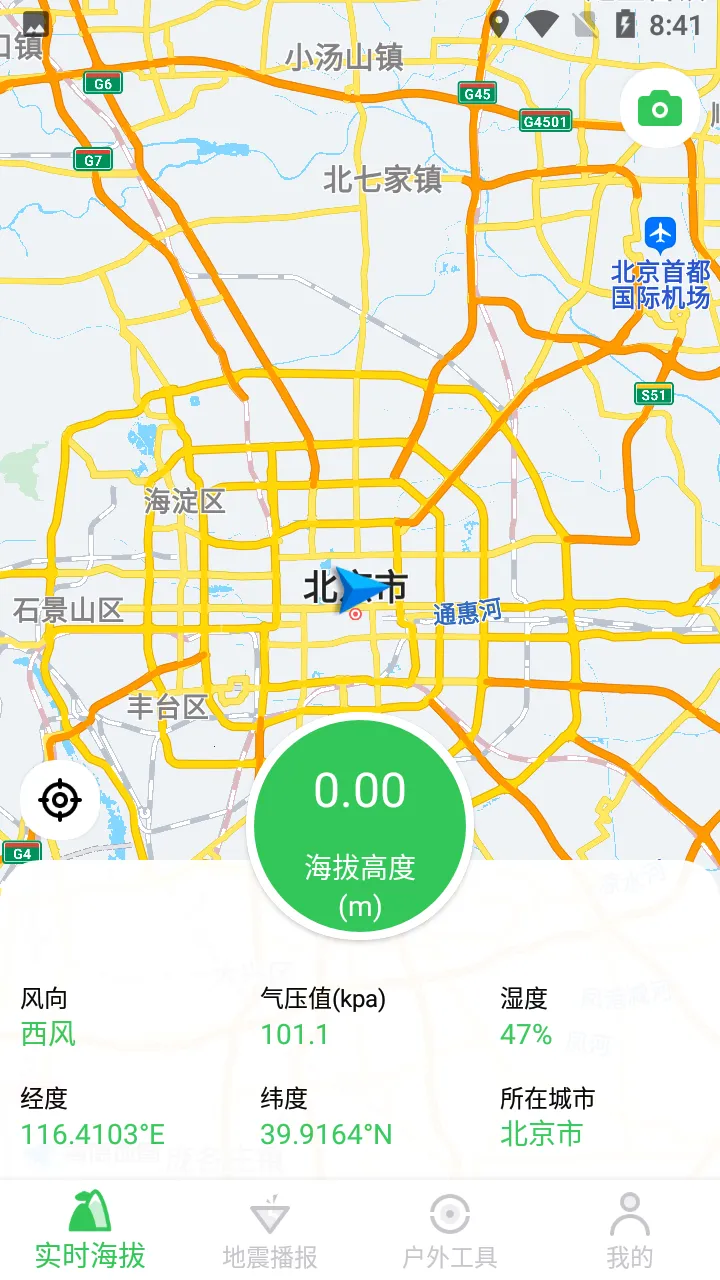720x1280 pixels.
Task: Open the camera button on the map
Action: click(x=660, y=108)
